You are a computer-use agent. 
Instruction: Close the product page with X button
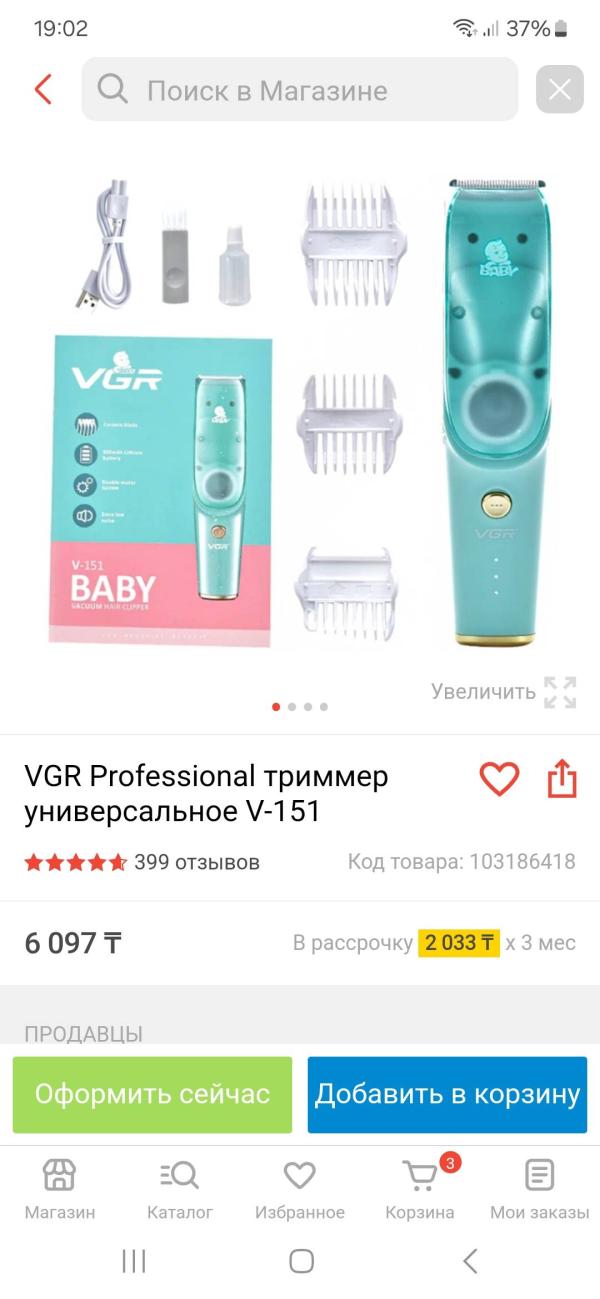(559, 90)
